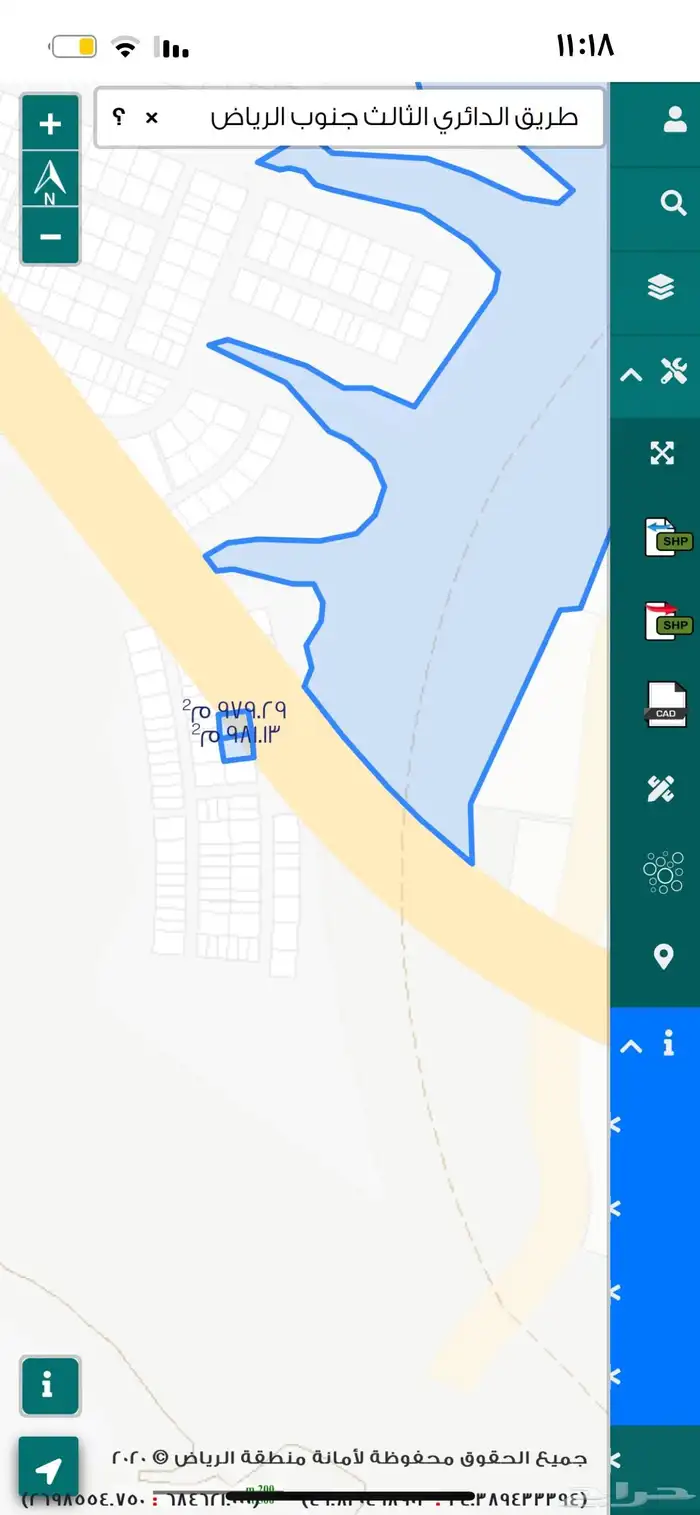Screen dimensions: 700x1515
Task: Clear the search text with the X
Action: coord(152,118)
